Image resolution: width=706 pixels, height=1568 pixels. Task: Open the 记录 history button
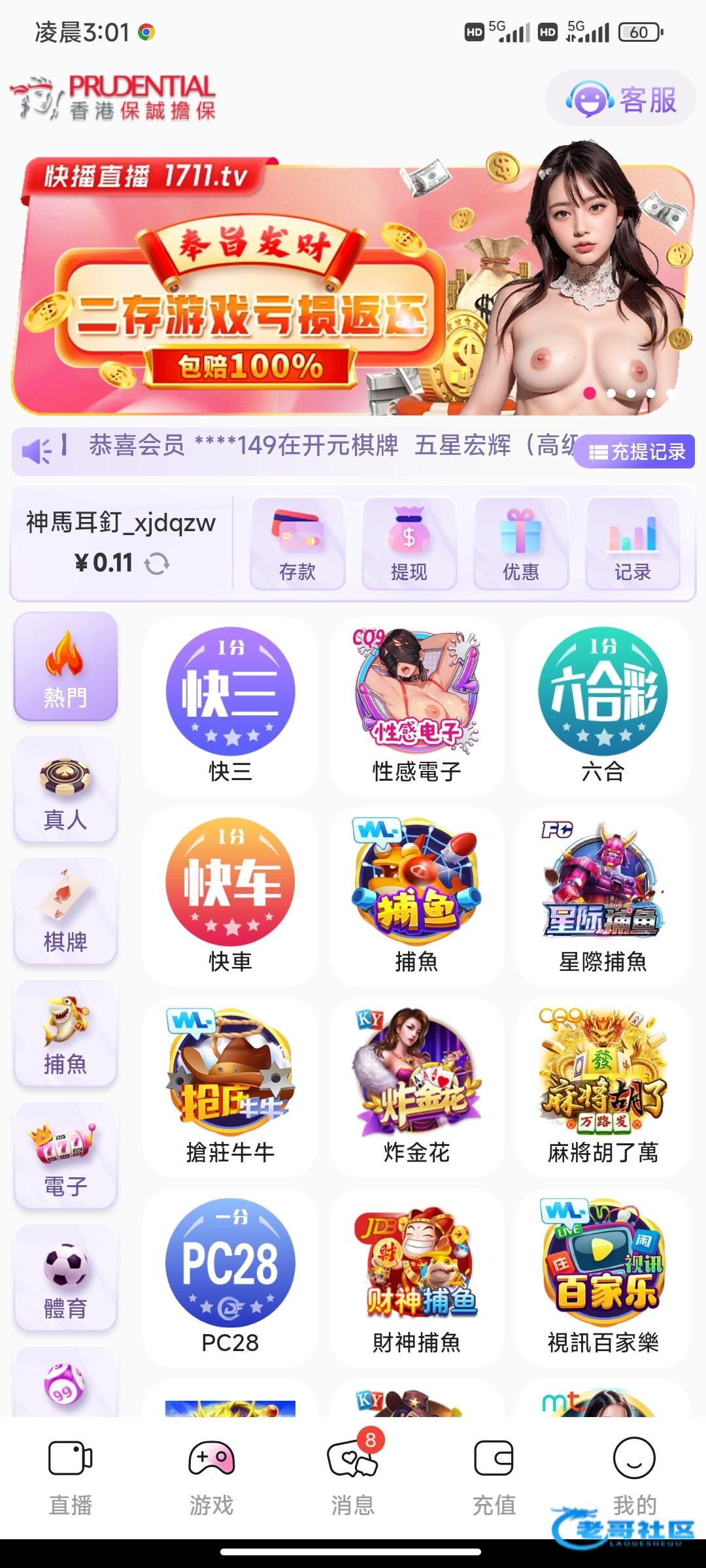632,544
